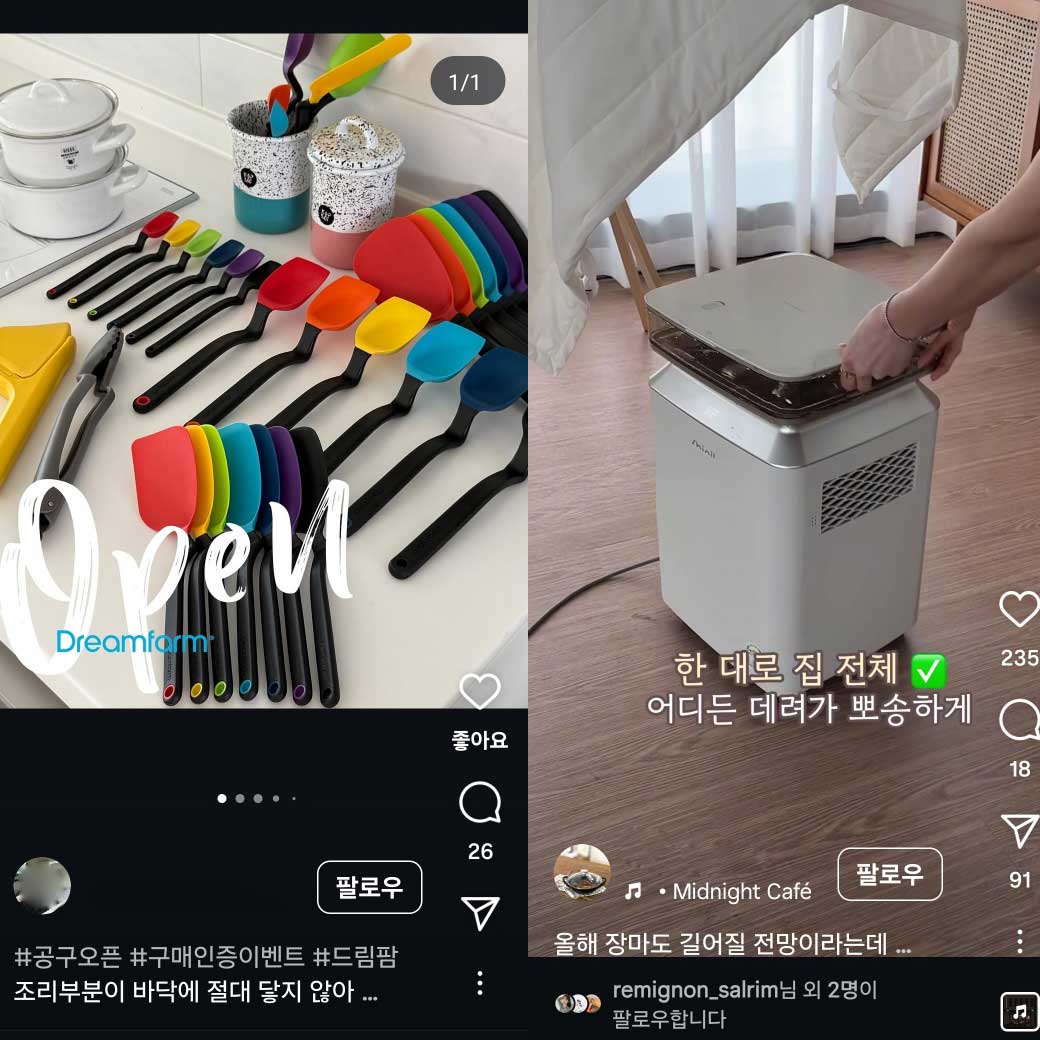Like the Dreamfarm utensils post
1040x1040 pixels.
pyautogui.click(x=480, y=692)
